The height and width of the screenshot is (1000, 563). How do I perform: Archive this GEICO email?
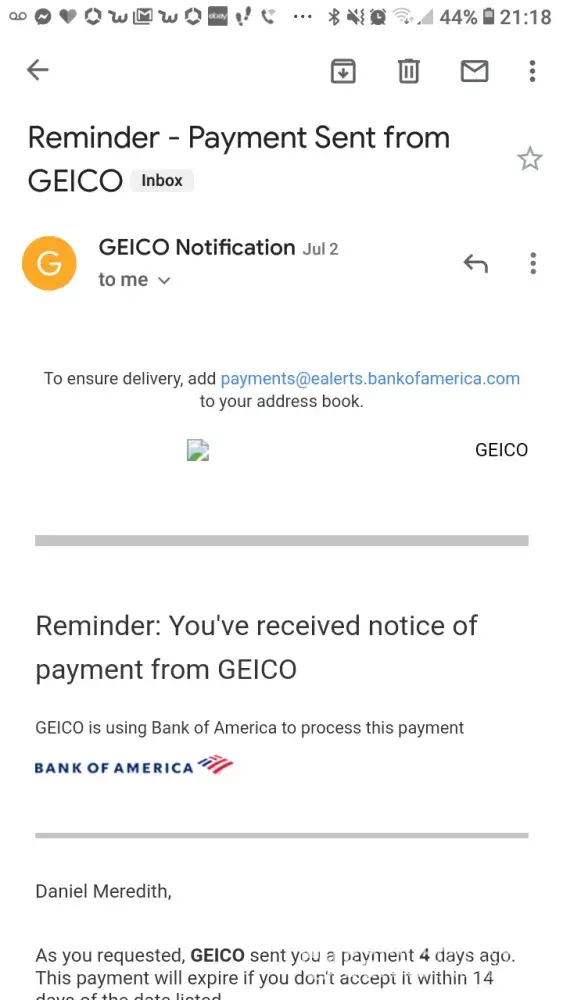pos(343,71)
